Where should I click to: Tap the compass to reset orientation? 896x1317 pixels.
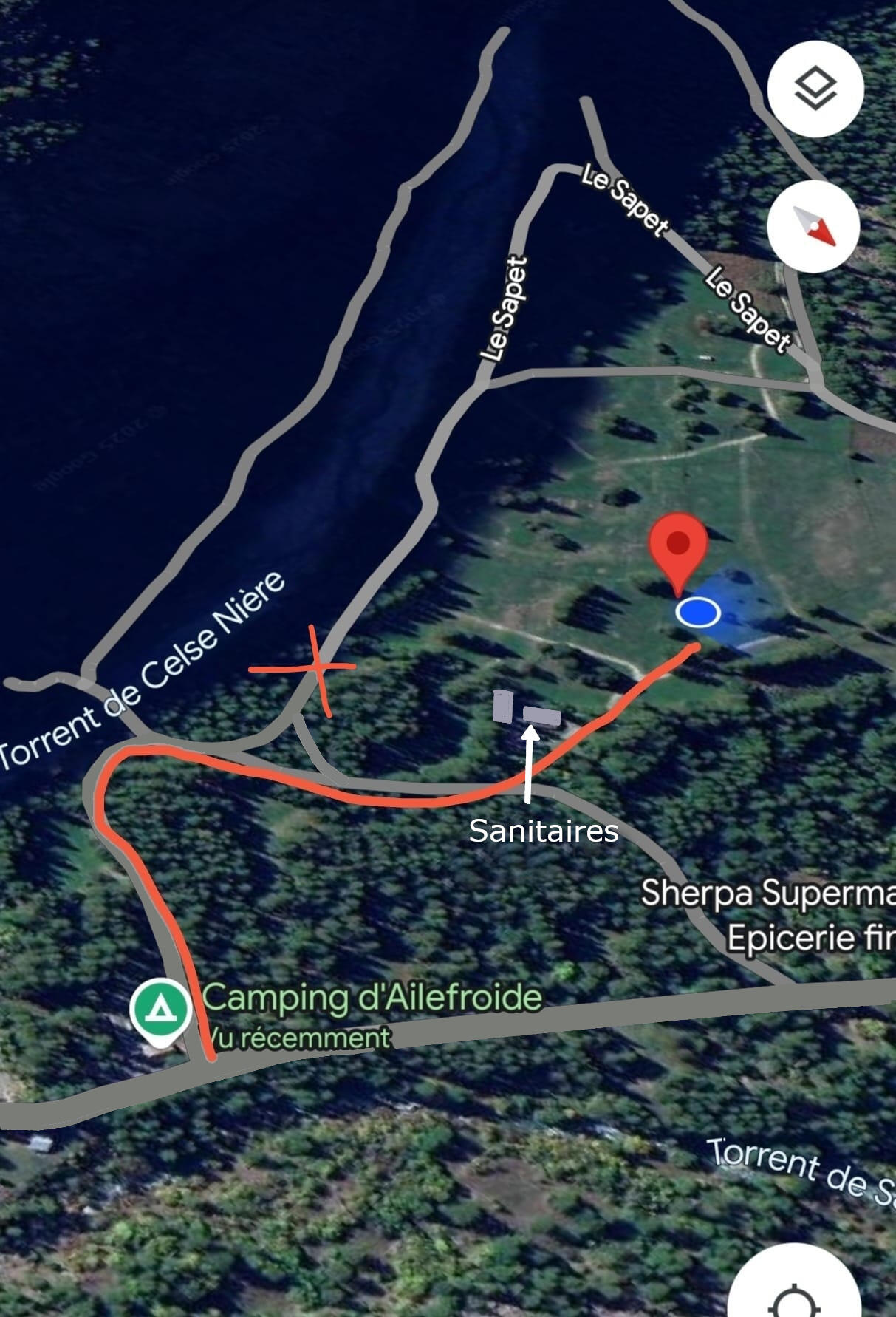tap(813, 226)
